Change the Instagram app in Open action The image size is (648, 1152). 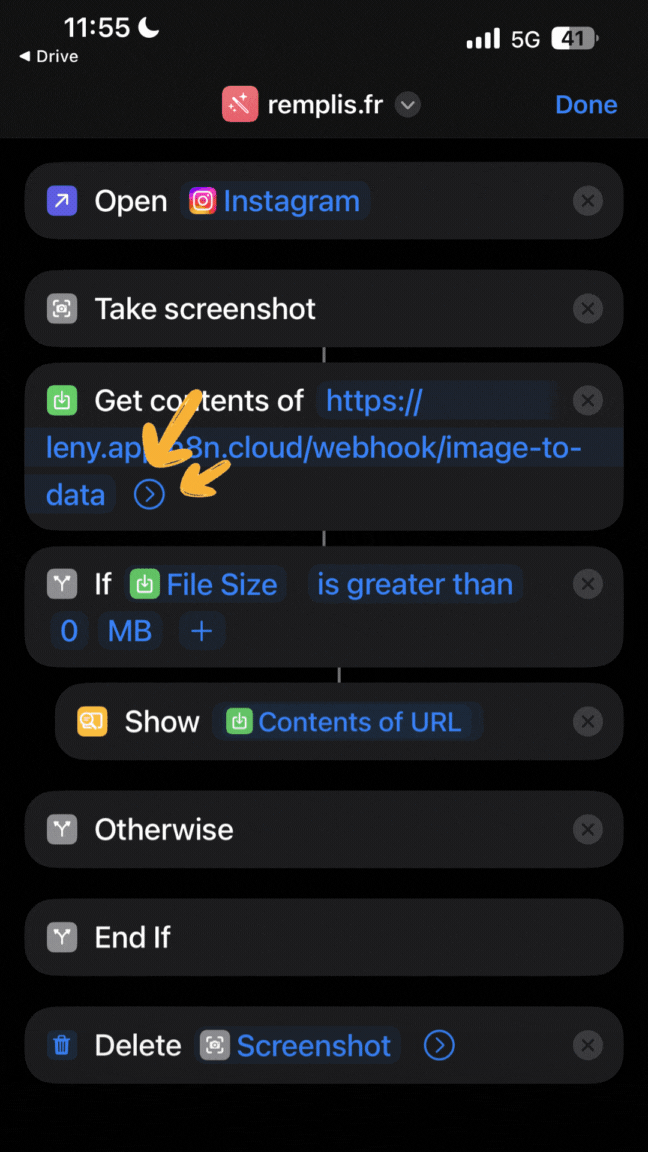pos(276,201)
